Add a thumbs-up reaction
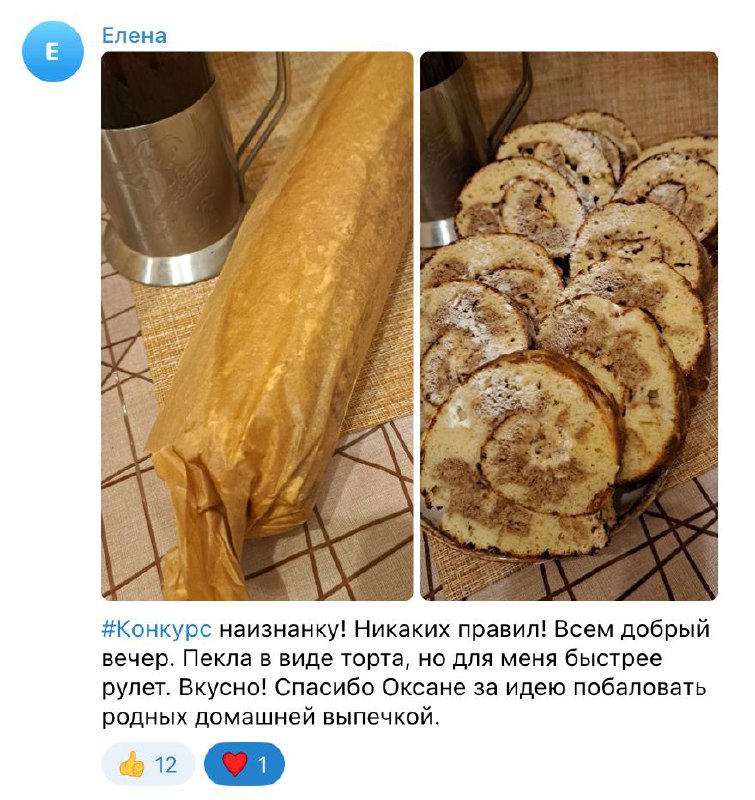Viewport: 755px width, 800px height. click(x=148, y=765)
